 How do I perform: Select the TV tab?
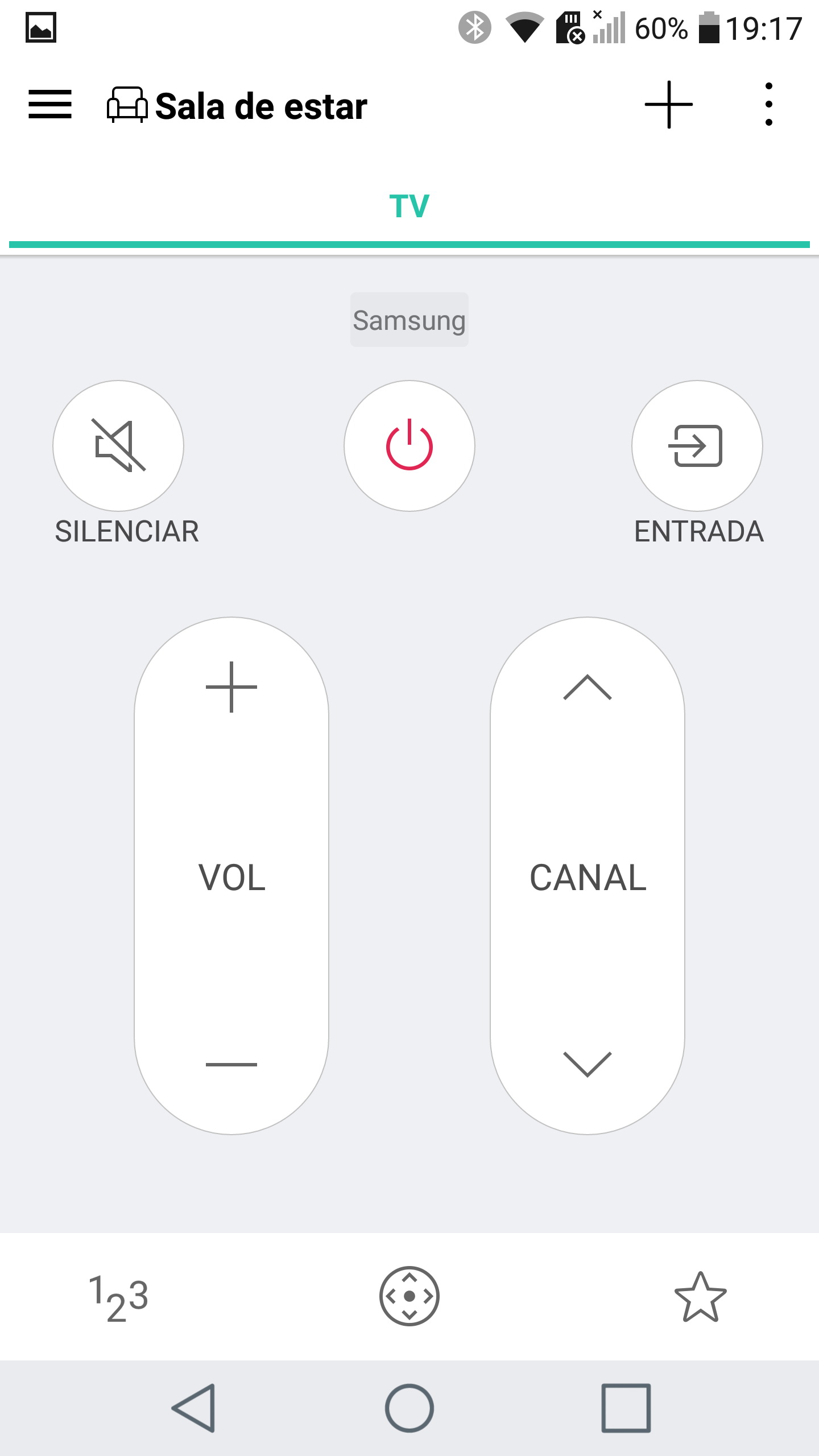point(409,206)
